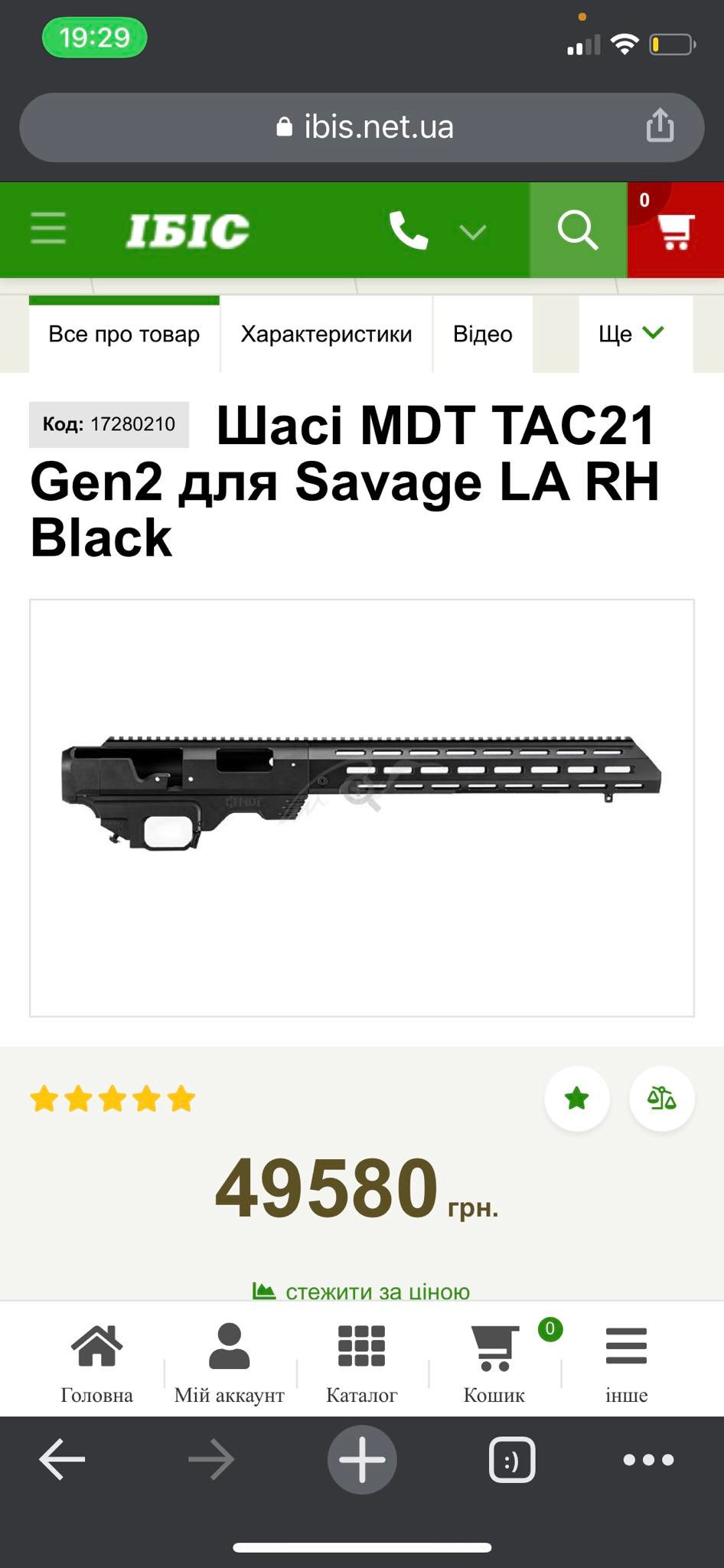Share the page from browser bar
Screen dimensions: 724x1568
pyautogui.click(x=660, y=125)
